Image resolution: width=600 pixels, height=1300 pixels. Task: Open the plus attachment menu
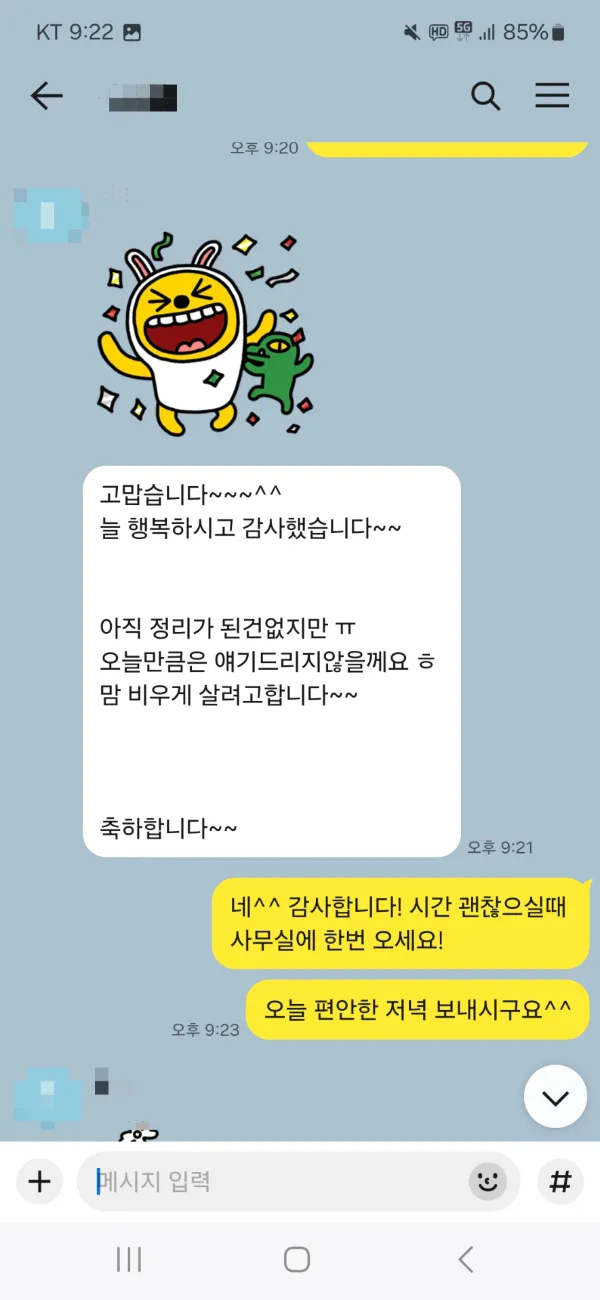point(39,1182)
